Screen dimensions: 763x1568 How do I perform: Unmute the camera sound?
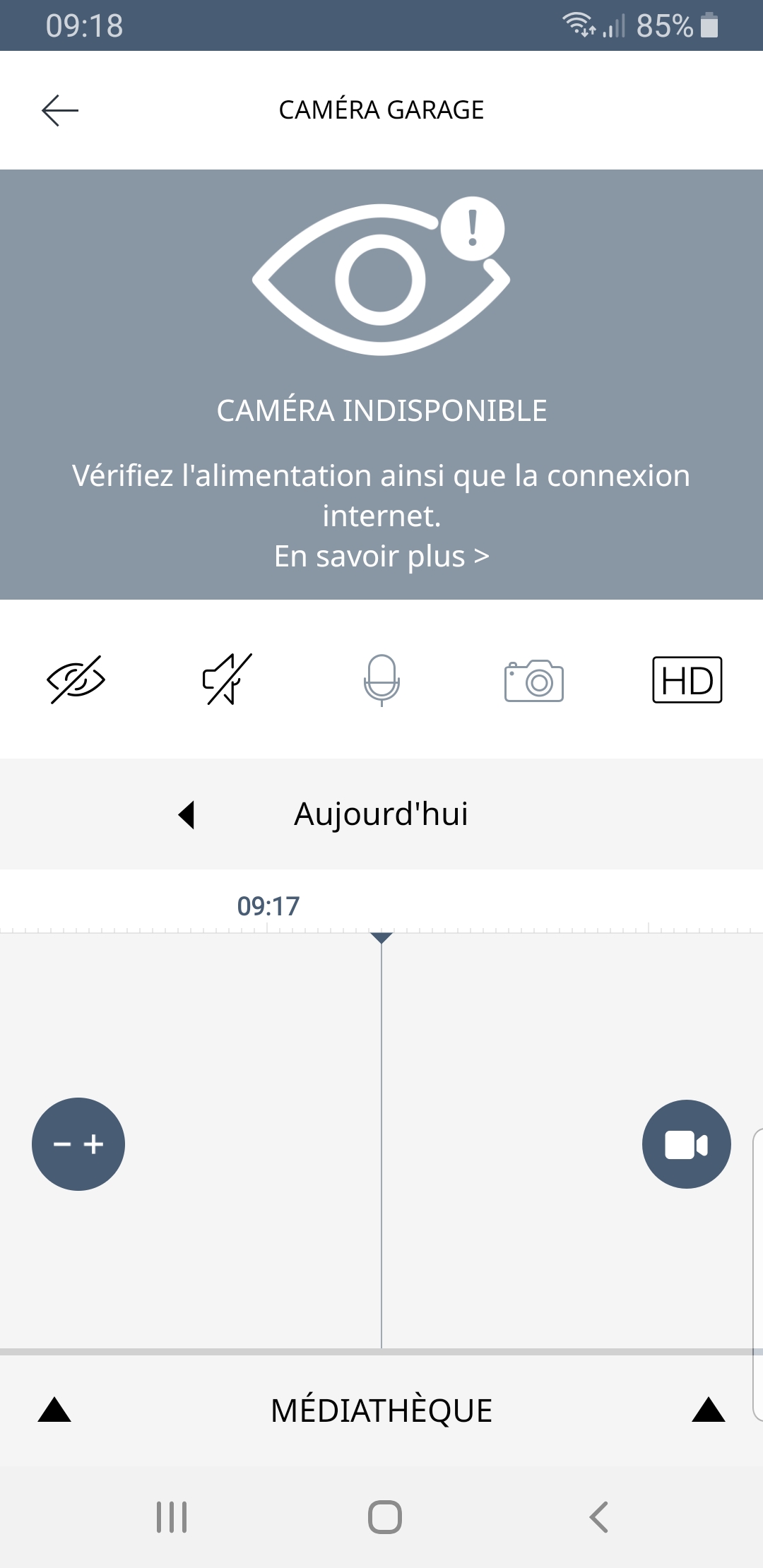tap(227, 679)
